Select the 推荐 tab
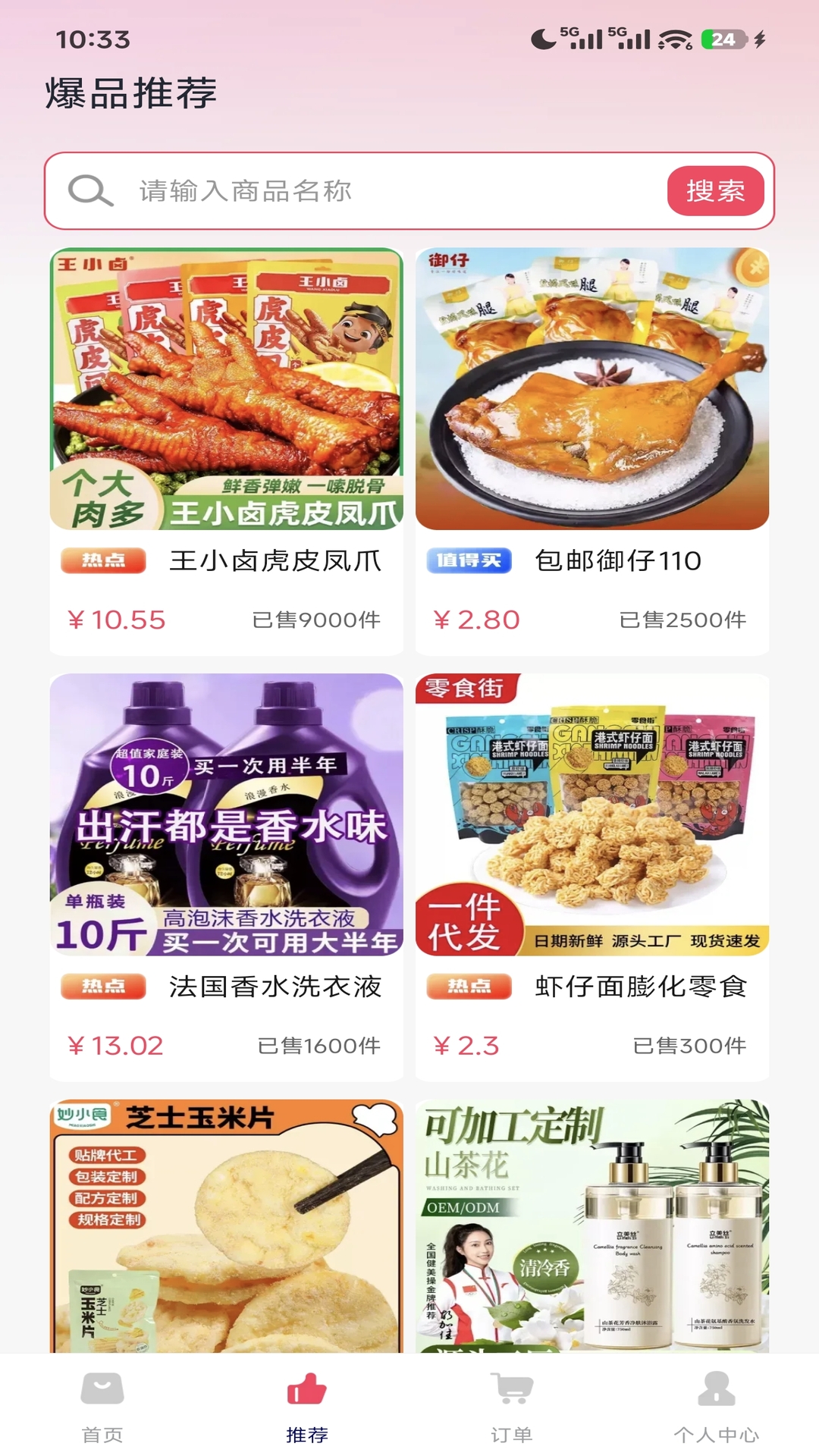Viewport: 819px width, 1456px height. coord(307,1407)
